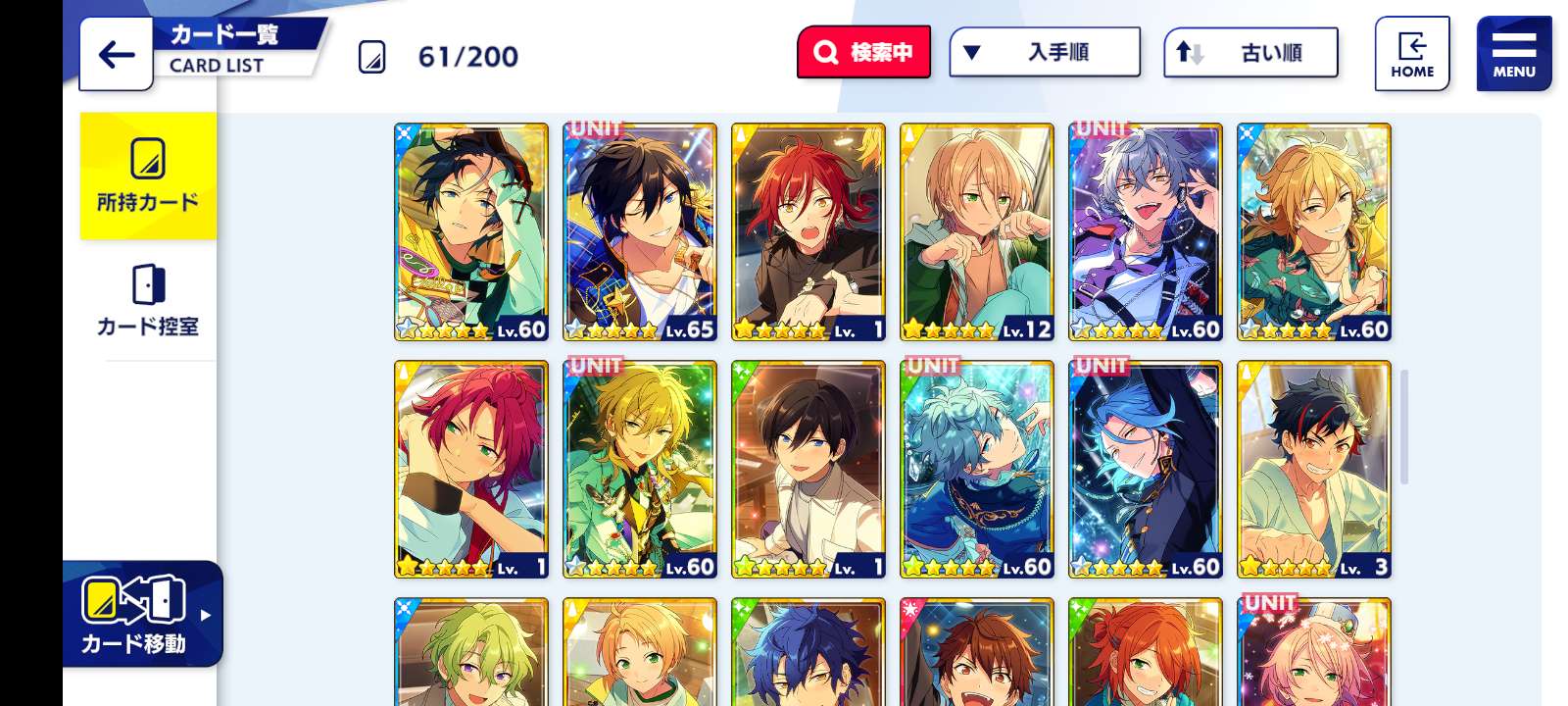Switch to the カード控室 tab

148,300
